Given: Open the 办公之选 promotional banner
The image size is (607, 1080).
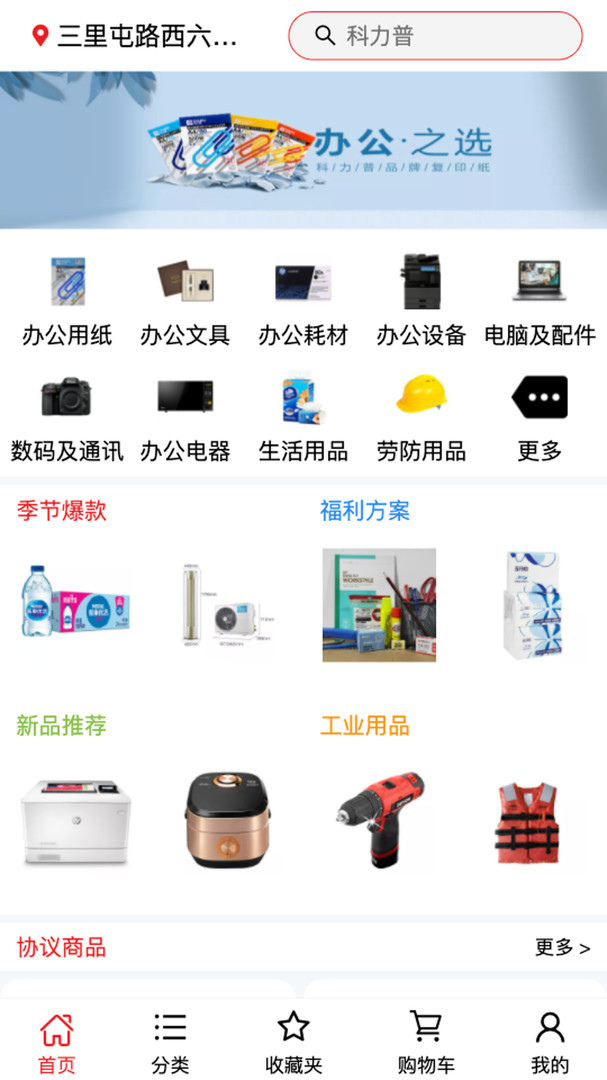Looking at the screenshot, I should coord(303,150).
